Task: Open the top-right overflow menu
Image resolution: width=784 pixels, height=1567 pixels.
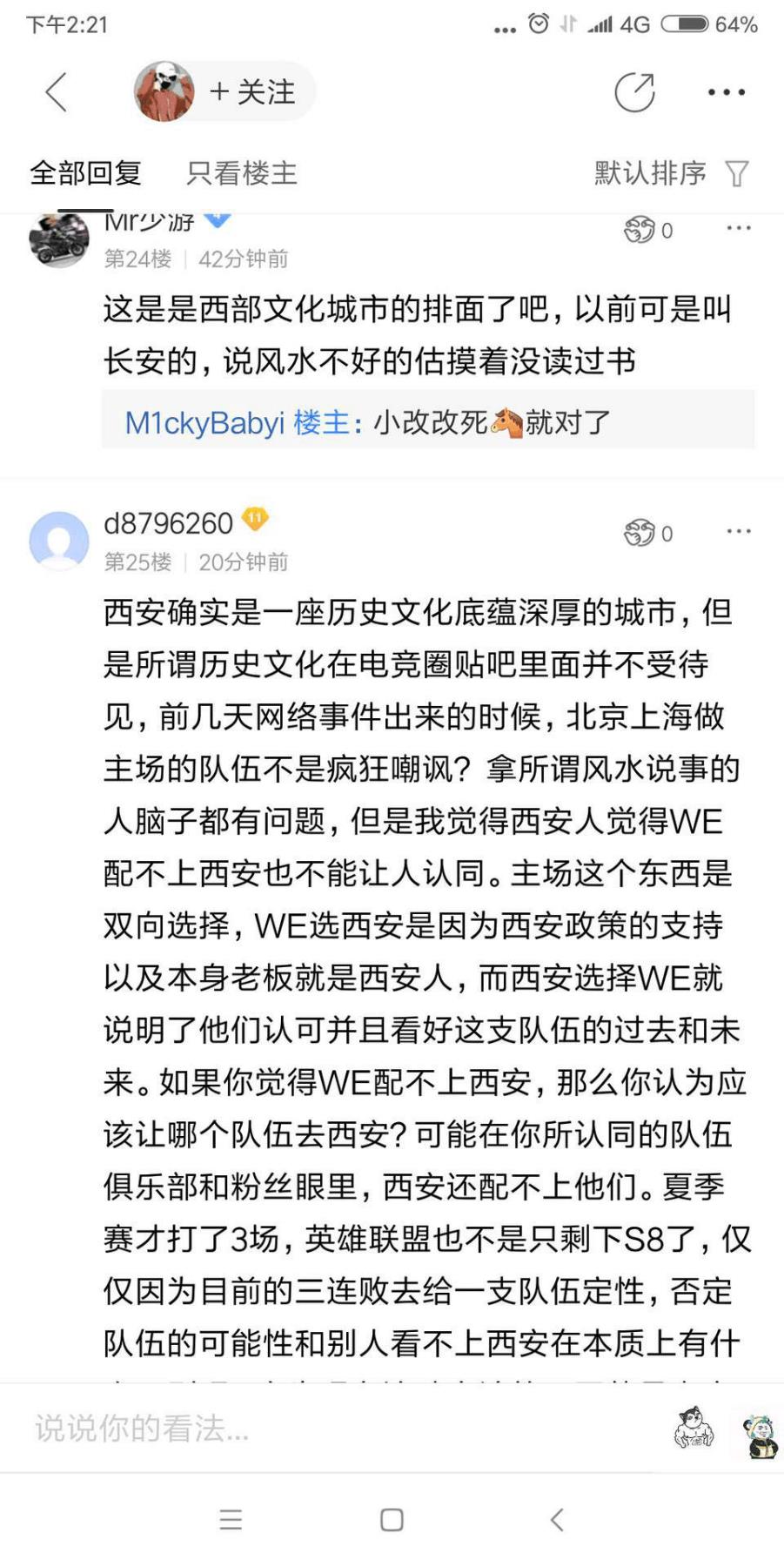Action: coord(726,92)
